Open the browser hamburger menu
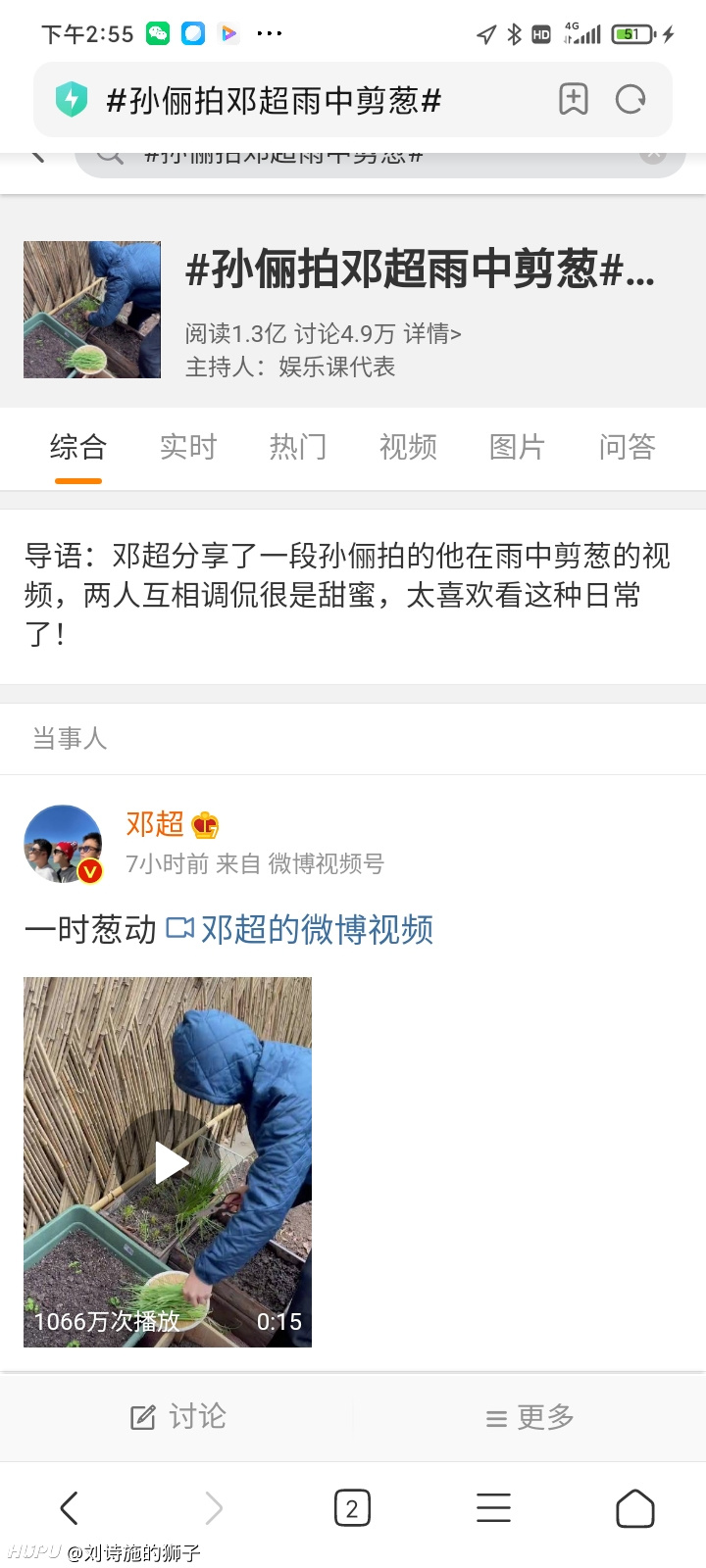Image resolution: width=706 pixels, height=1568 pixels. tap(493, 1508)
